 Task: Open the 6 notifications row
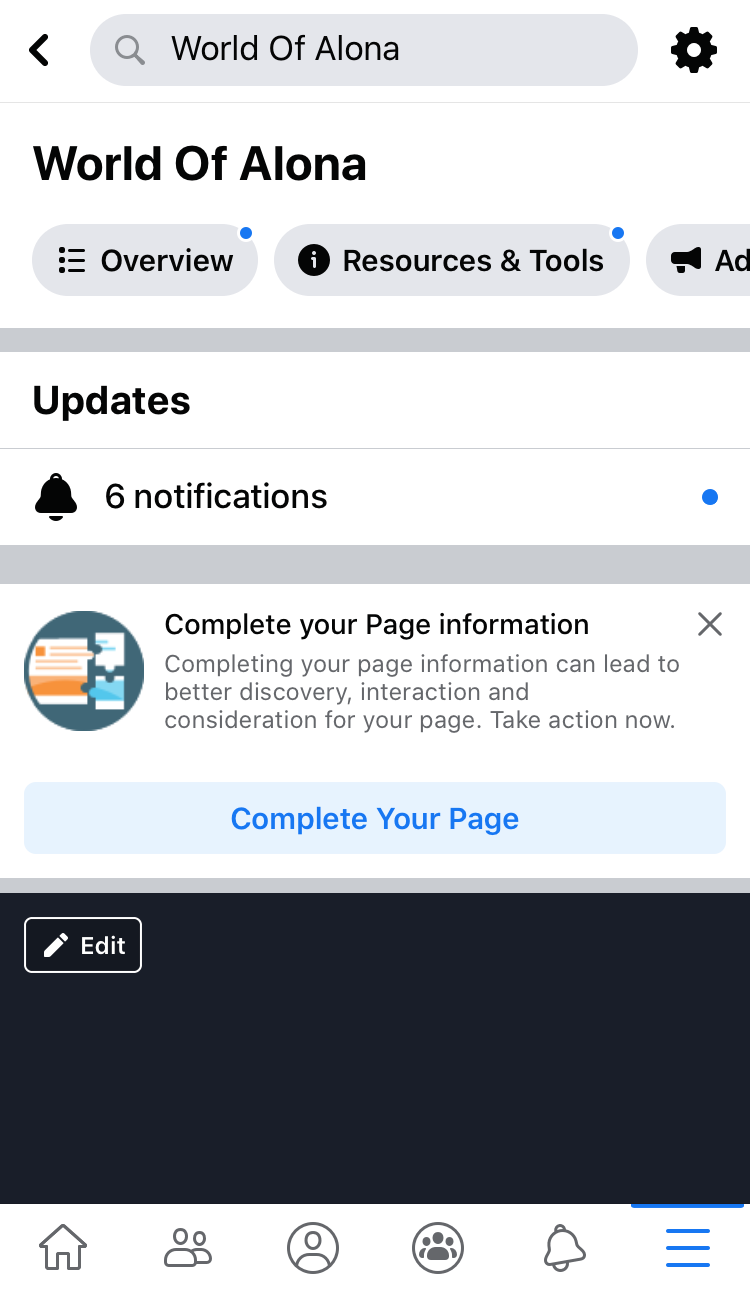click(x=375, y=497)
